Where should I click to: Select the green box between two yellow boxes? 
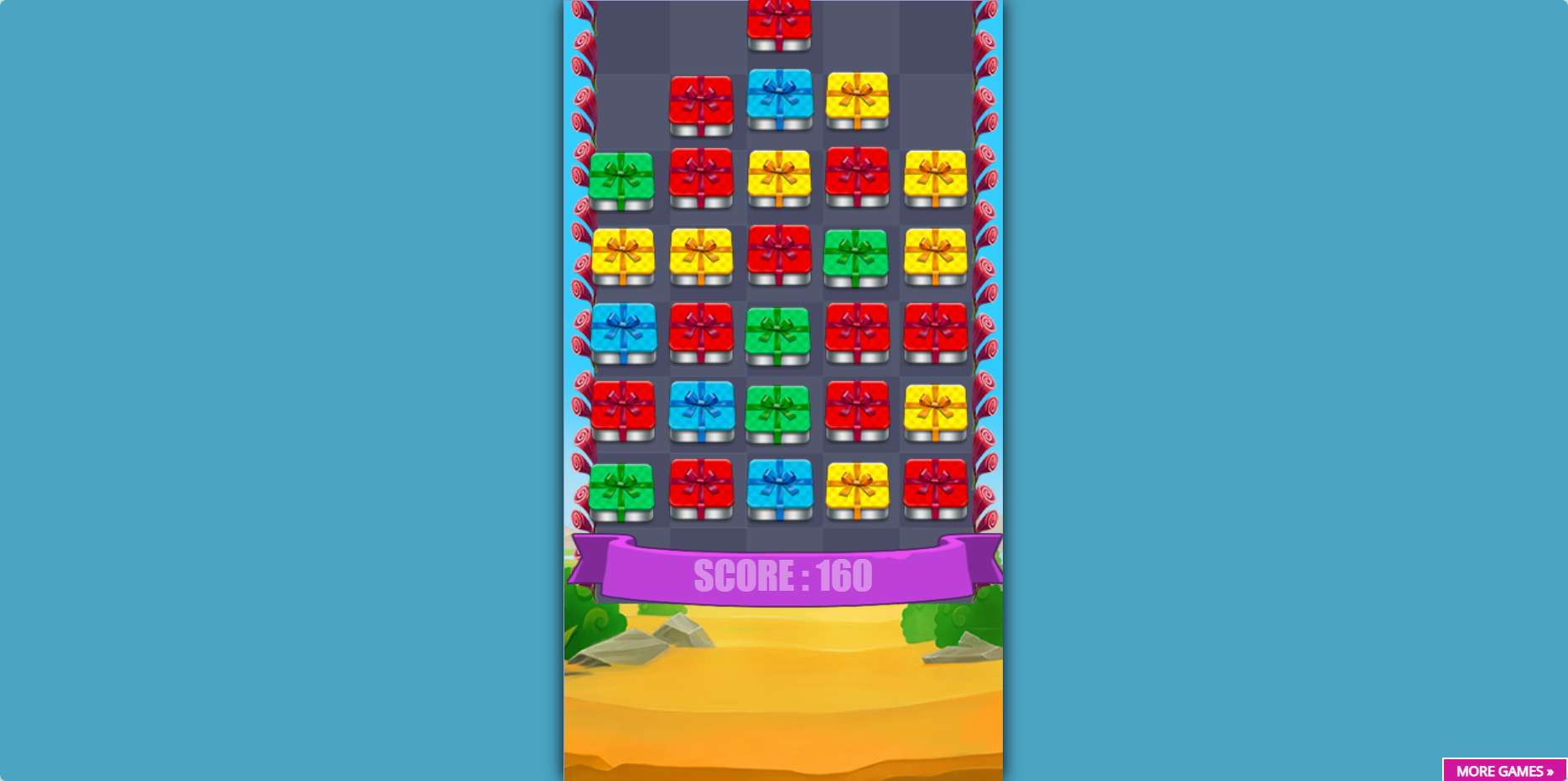coord(855,256)
